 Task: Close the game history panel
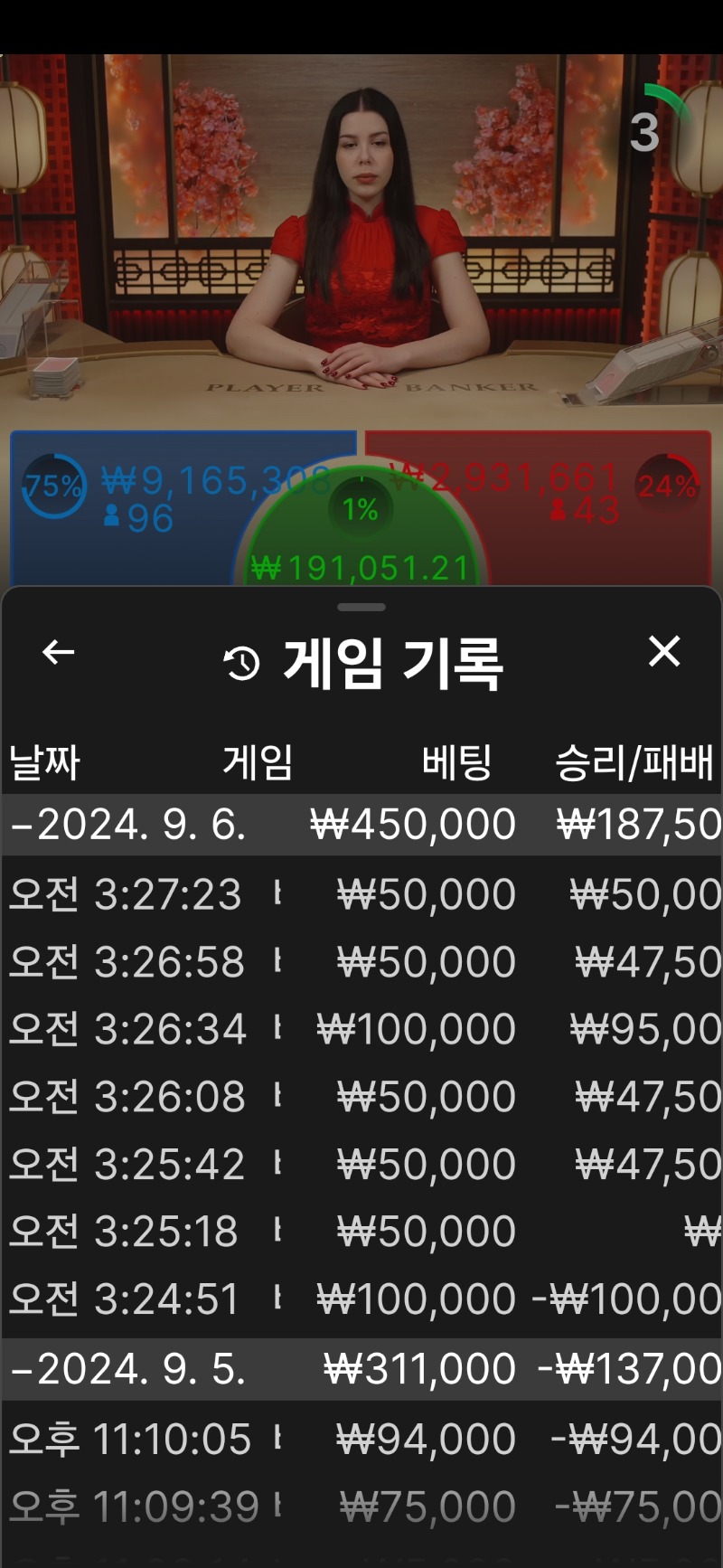pos(664,651)
